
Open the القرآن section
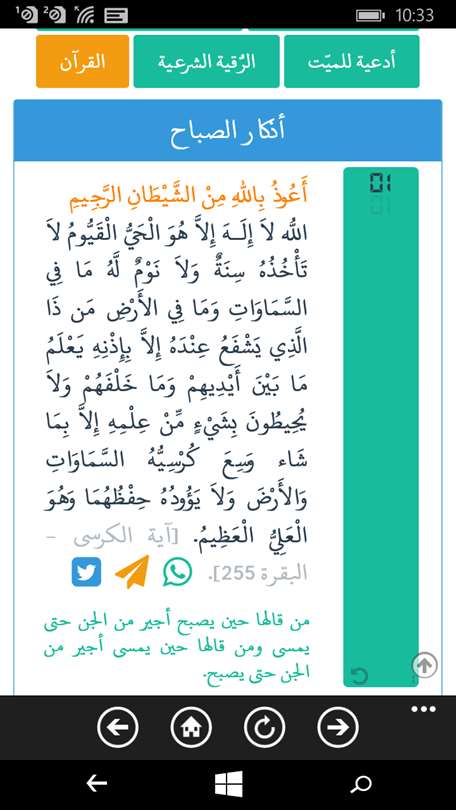83,61
